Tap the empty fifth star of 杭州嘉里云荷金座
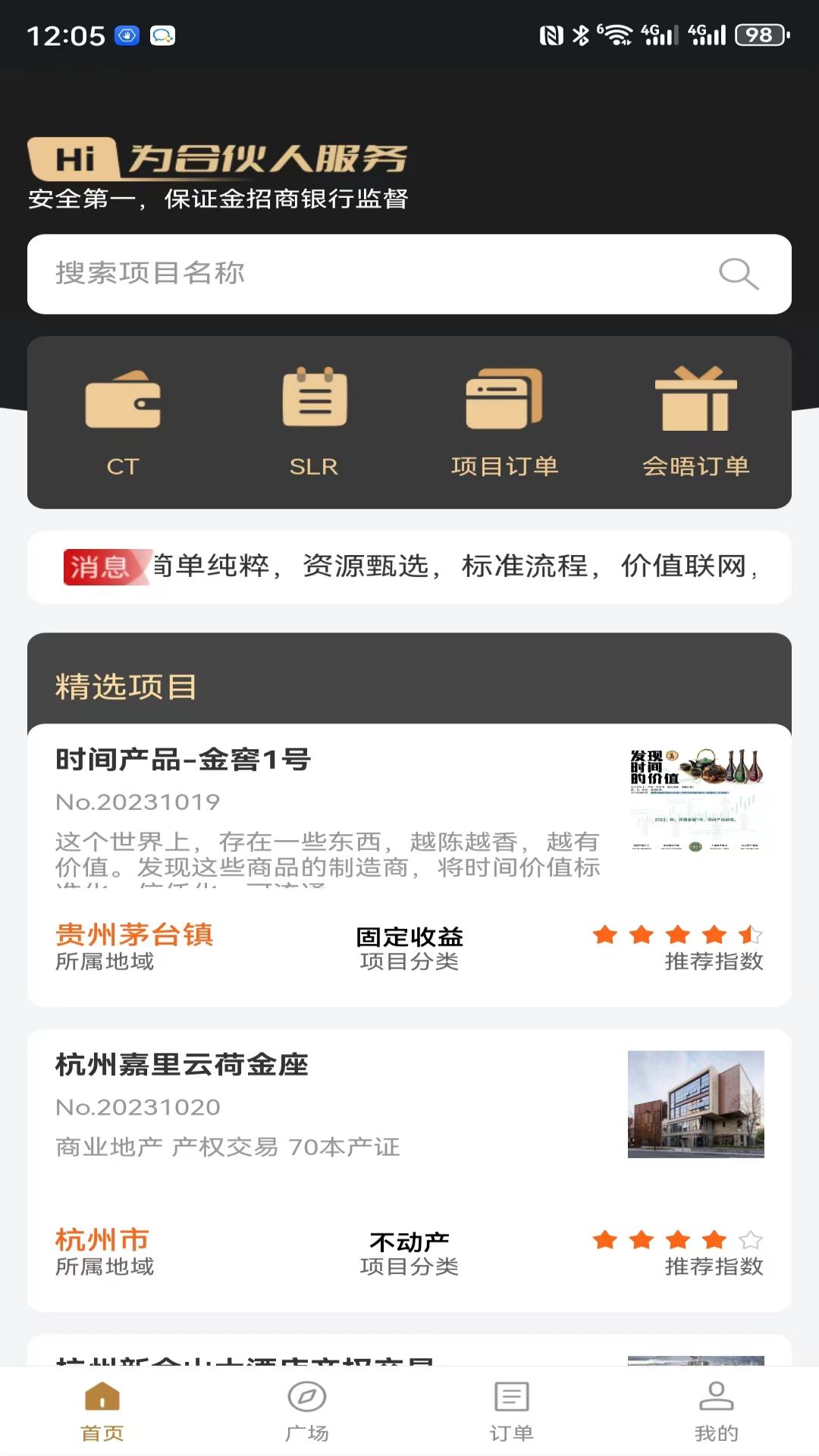 pyautogui.click(x=752, y=1238)
